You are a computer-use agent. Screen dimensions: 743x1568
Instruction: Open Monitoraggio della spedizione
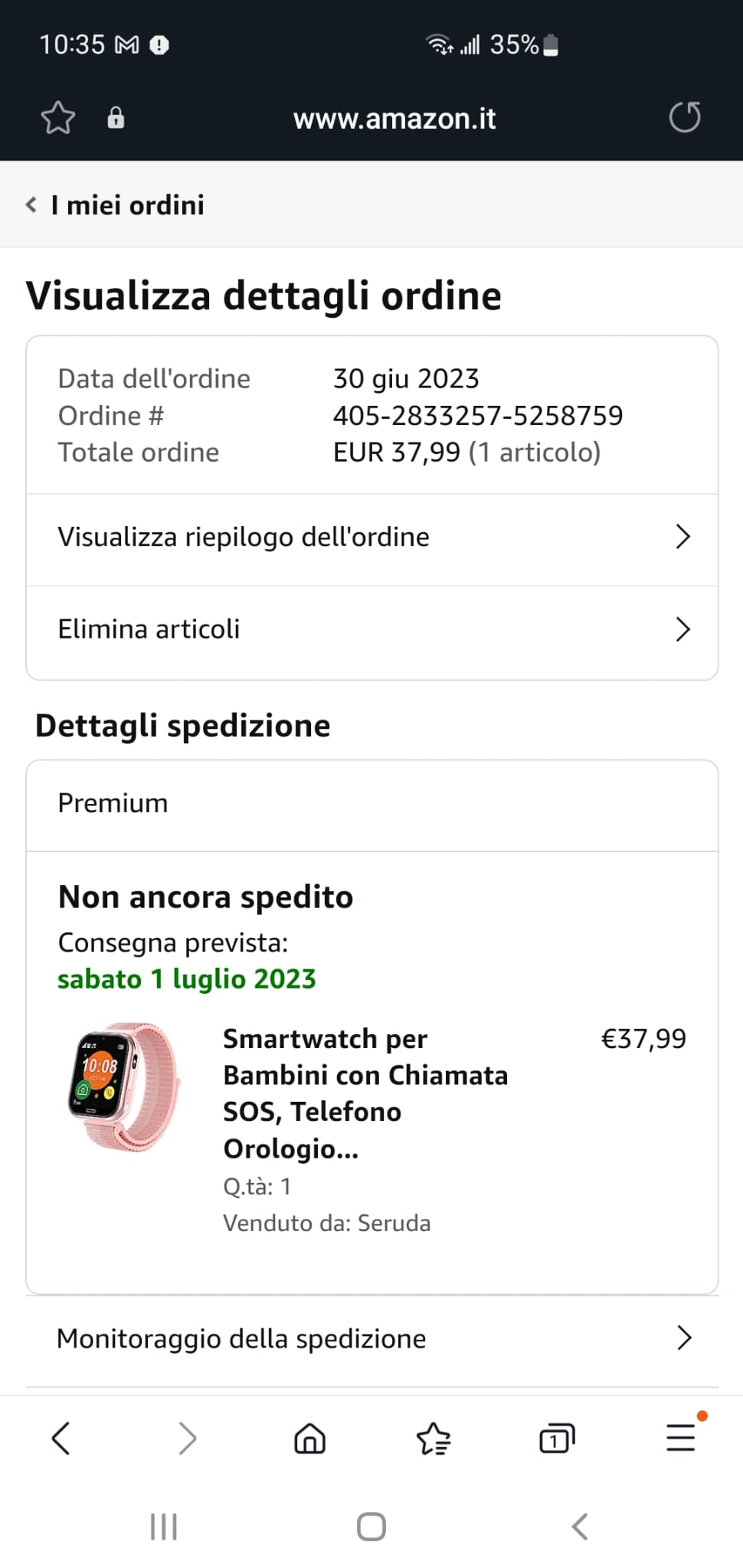(372, 1338)
